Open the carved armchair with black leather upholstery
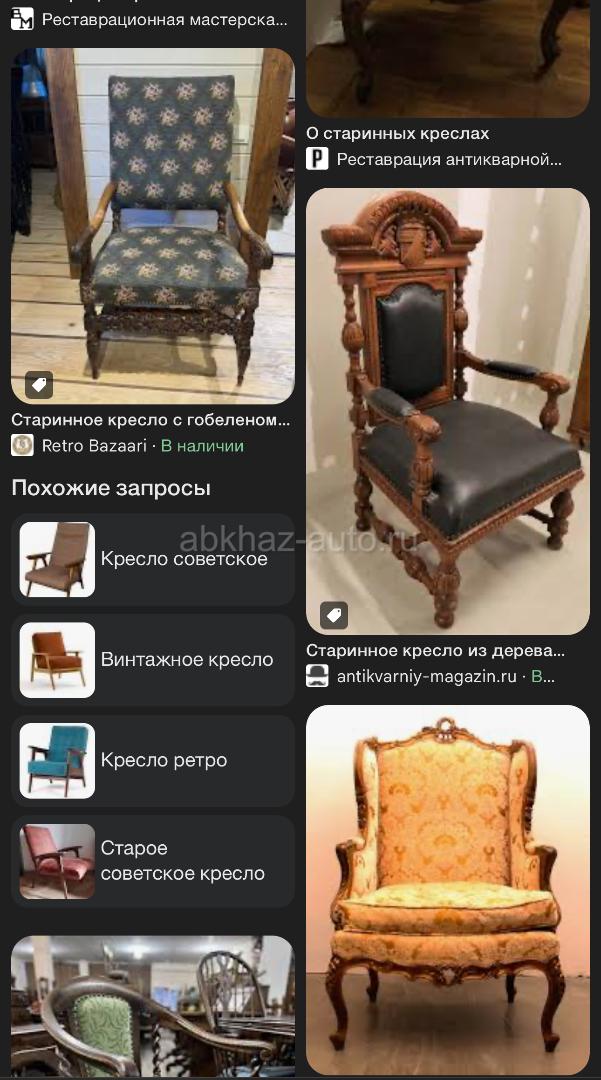Screen dimensions: 601x1080 pos(447,410)
